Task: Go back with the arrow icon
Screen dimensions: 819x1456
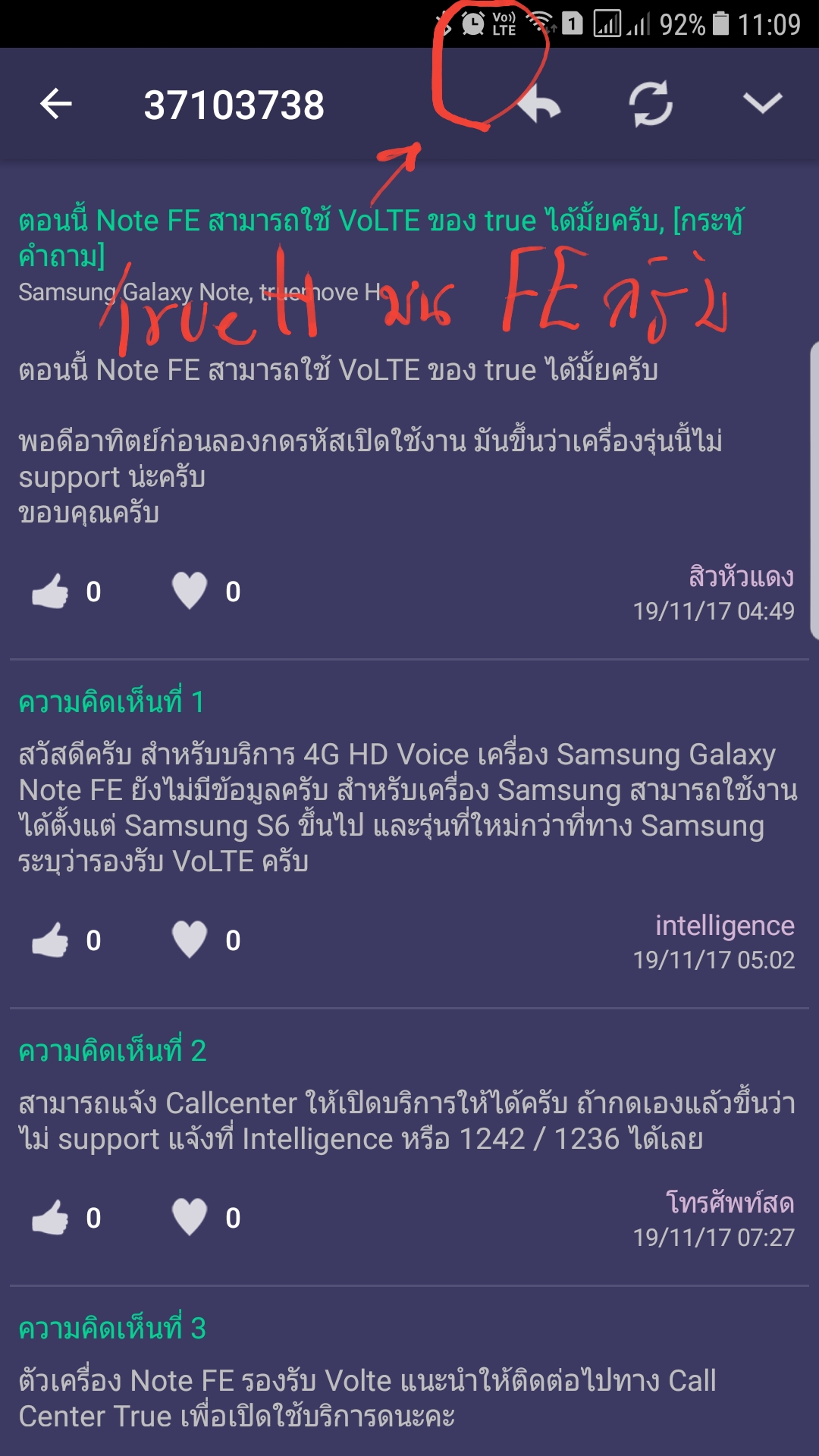Action: point(56,104)
